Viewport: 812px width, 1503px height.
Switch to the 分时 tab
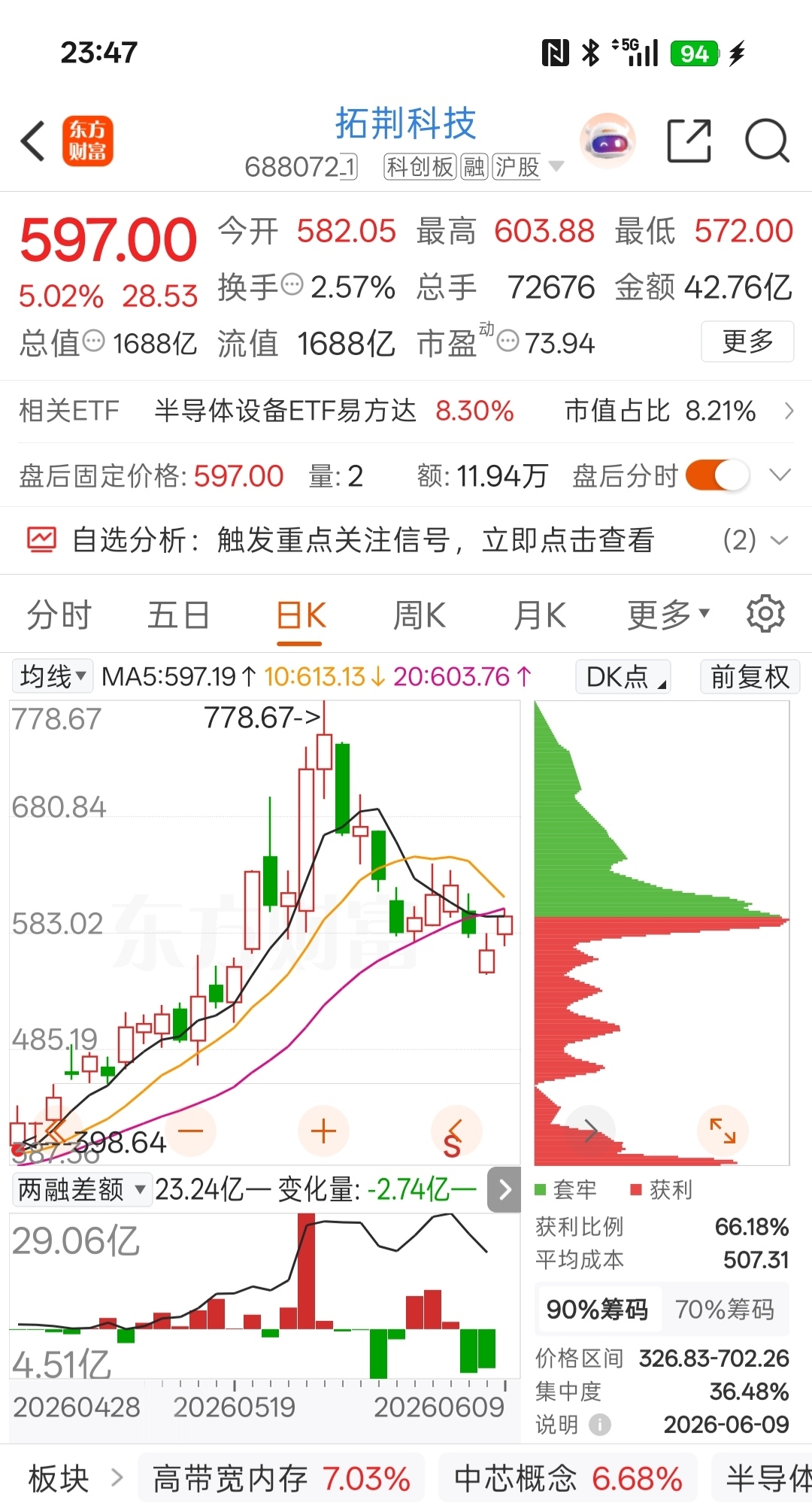(59, 615)
